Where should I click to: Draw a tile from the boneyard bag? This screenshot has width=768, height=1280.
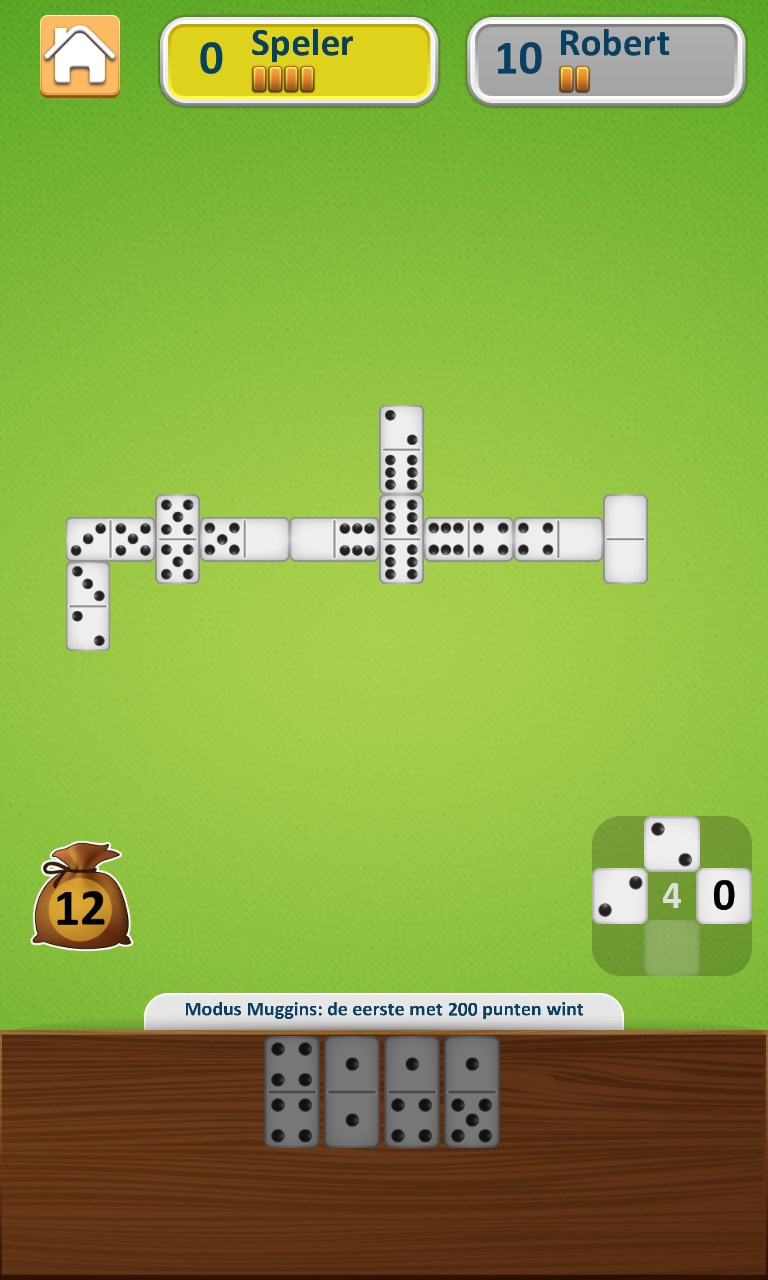point(81,897)
